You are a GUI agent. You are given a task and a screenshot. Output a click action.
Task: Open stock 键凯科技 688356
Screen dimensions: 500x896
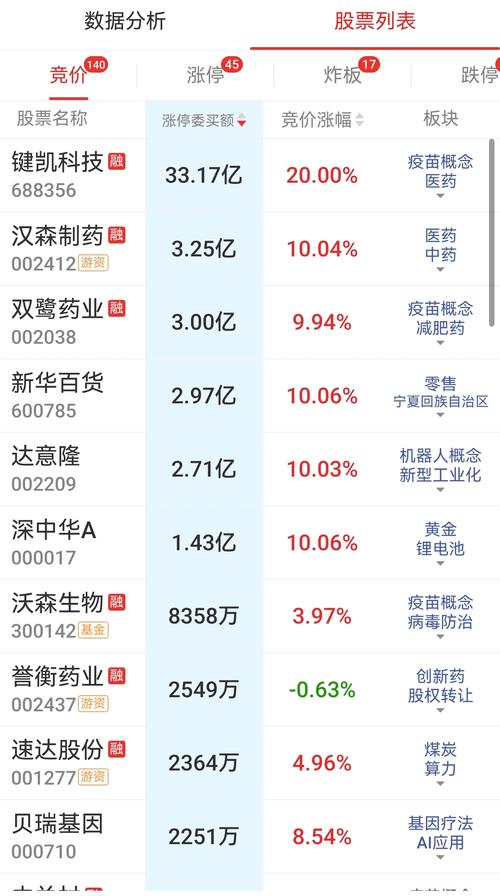[250, 175]
